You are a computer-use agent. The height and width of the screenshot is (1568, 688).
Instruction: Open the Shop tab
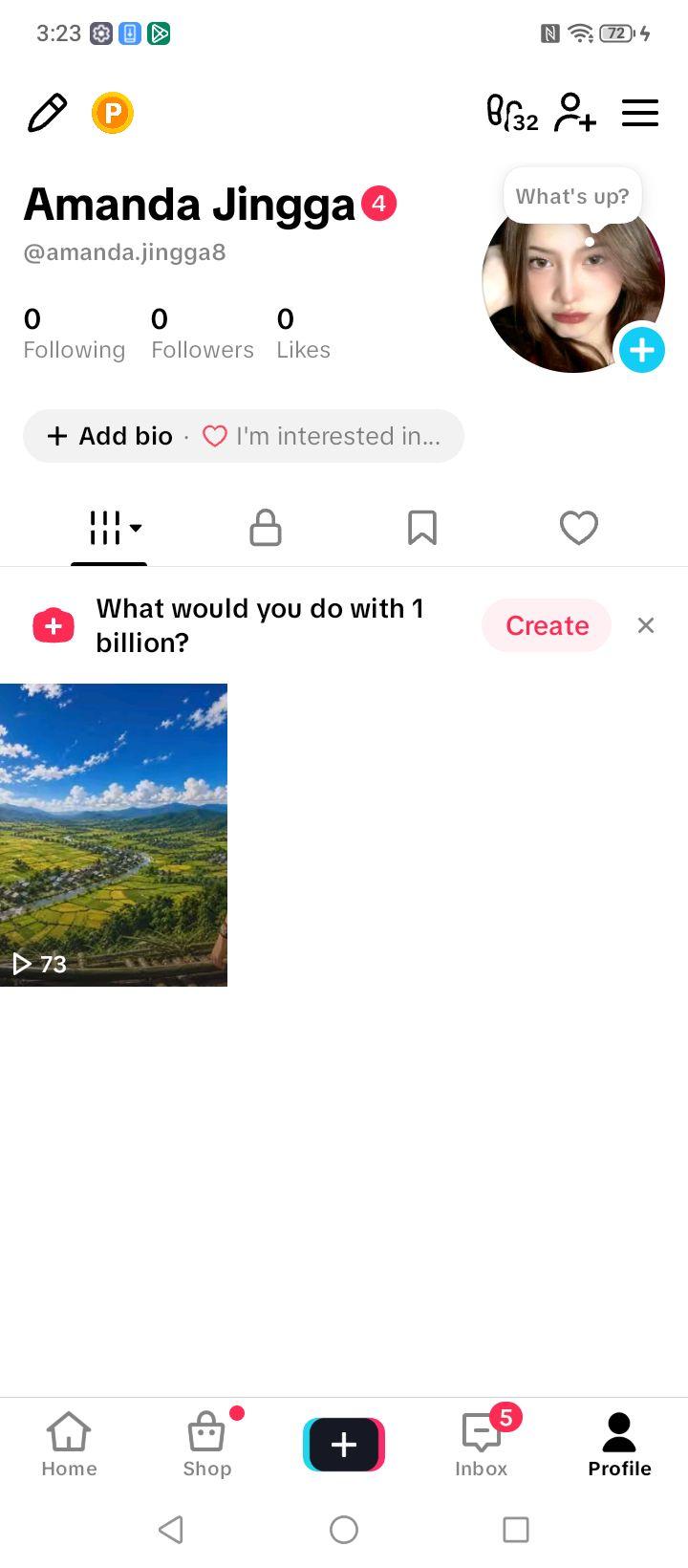[x=207, y=1445]
